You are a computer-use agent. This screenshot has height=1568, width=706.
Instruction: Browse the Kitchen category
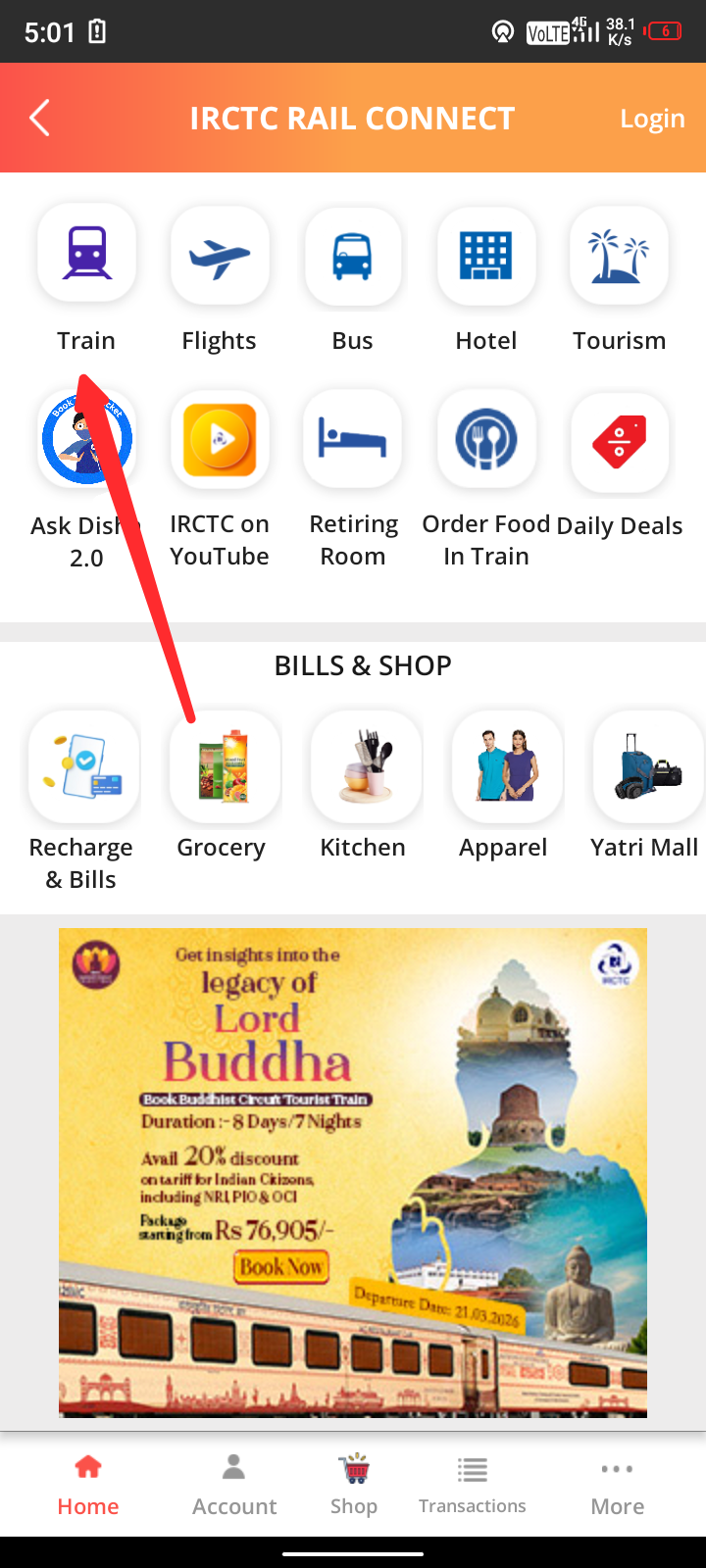pyautogui.click(x=365, y=767)
